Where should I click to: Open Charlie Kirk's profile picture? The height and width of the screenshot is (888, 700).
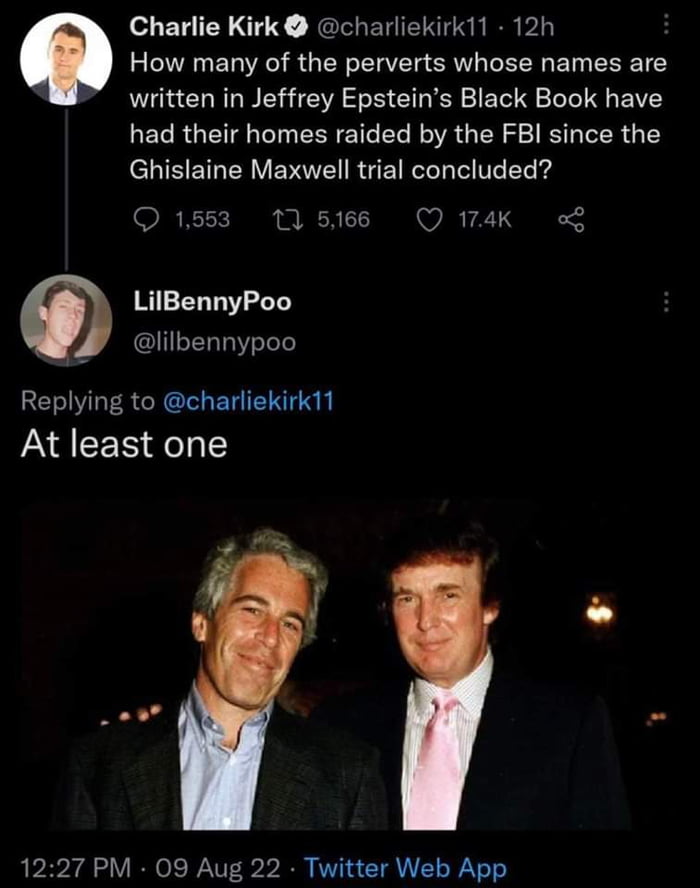65,60
